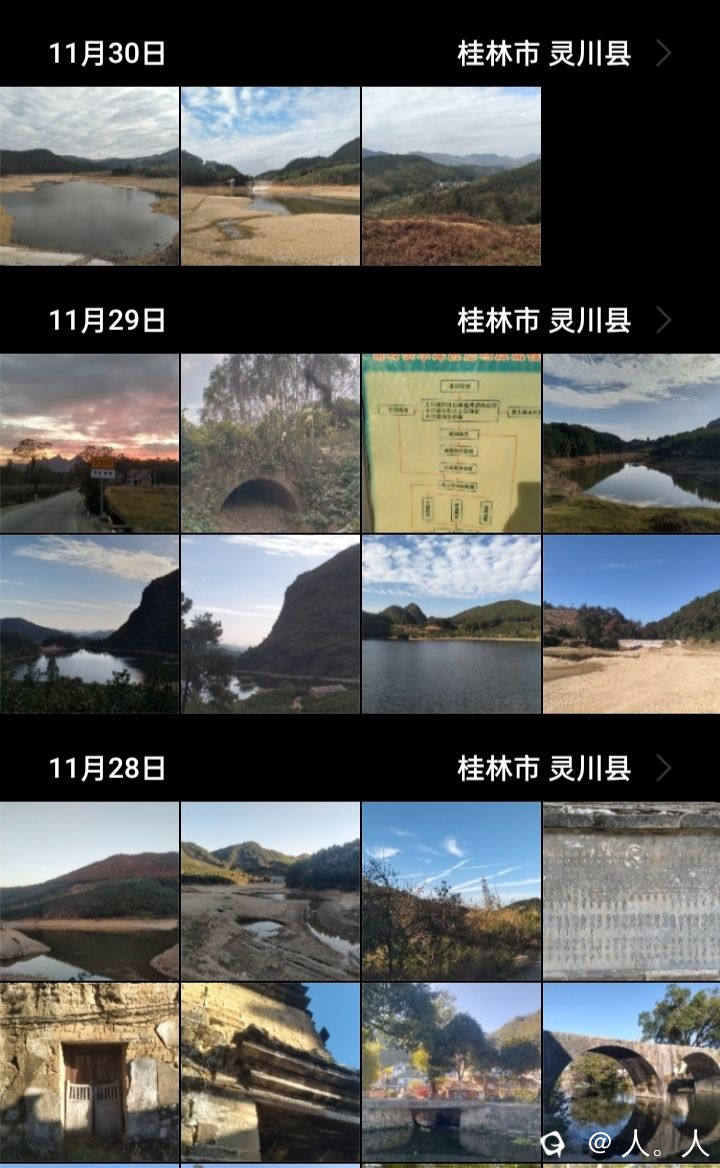Image resolution: width=720 pixels, height=1168 pixels.
Task: View the wide lake with cloud-dotted sky
Action: point(451,624)
